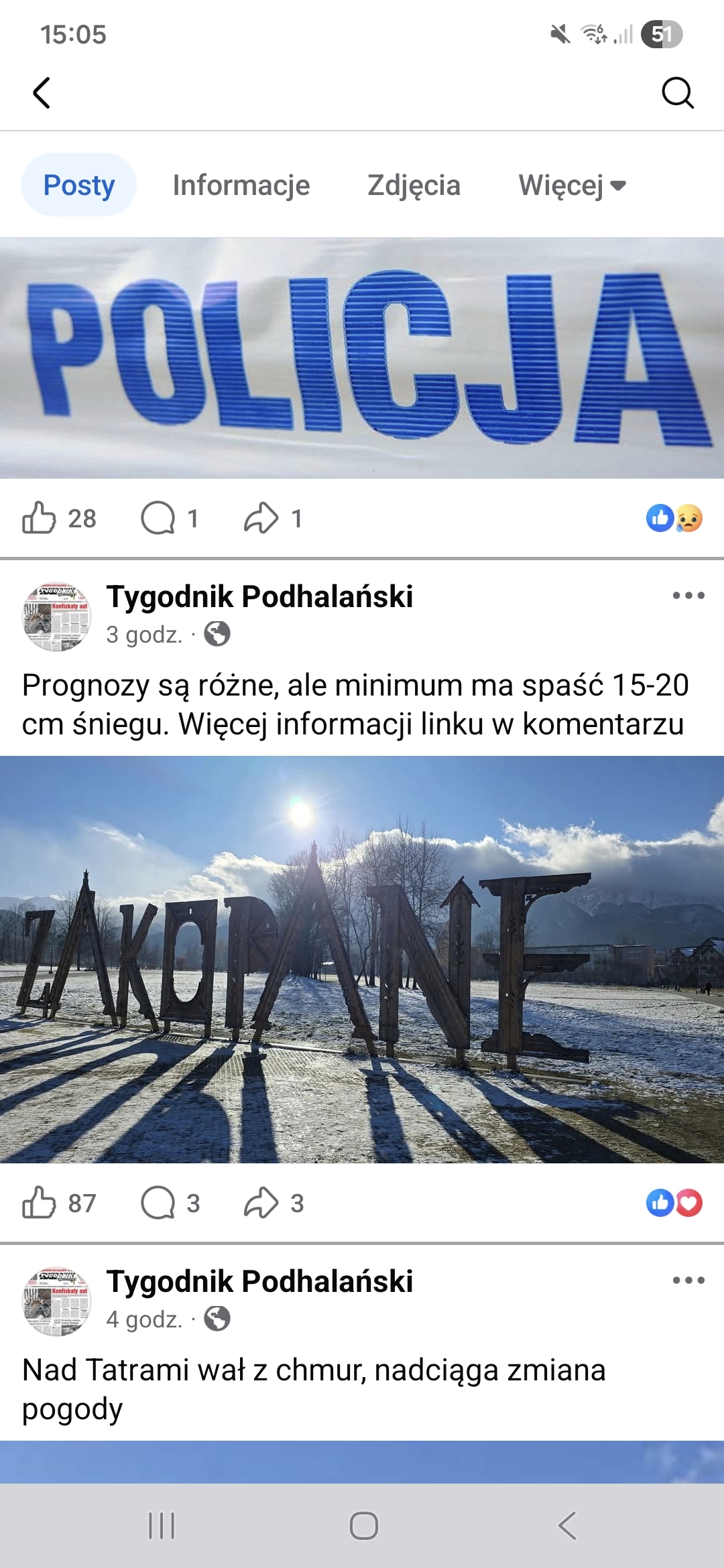Open the POLICJA post image

pyautogui.click(x=362, y=358)
